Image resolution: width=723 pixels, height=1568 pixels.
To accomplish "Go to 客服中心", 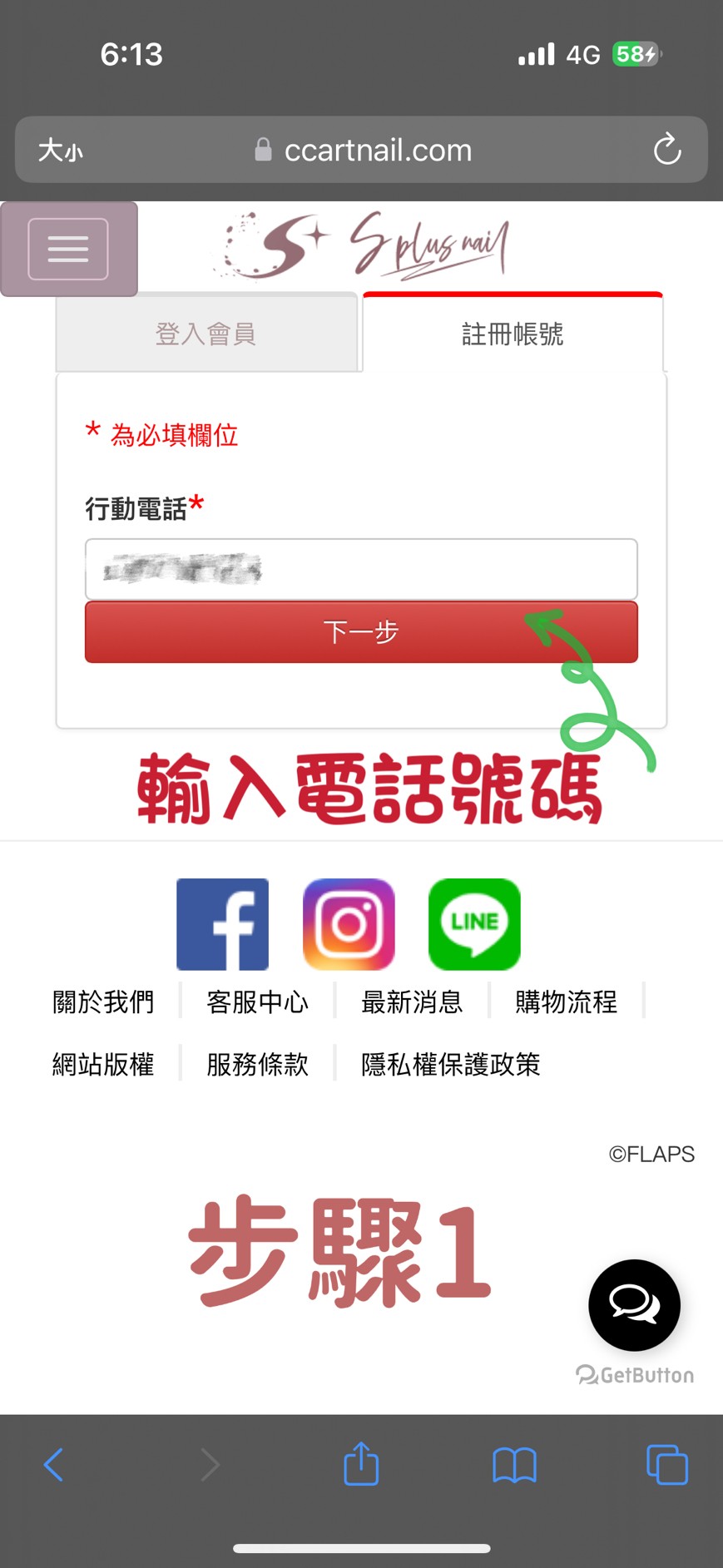I will point(257,1002).
